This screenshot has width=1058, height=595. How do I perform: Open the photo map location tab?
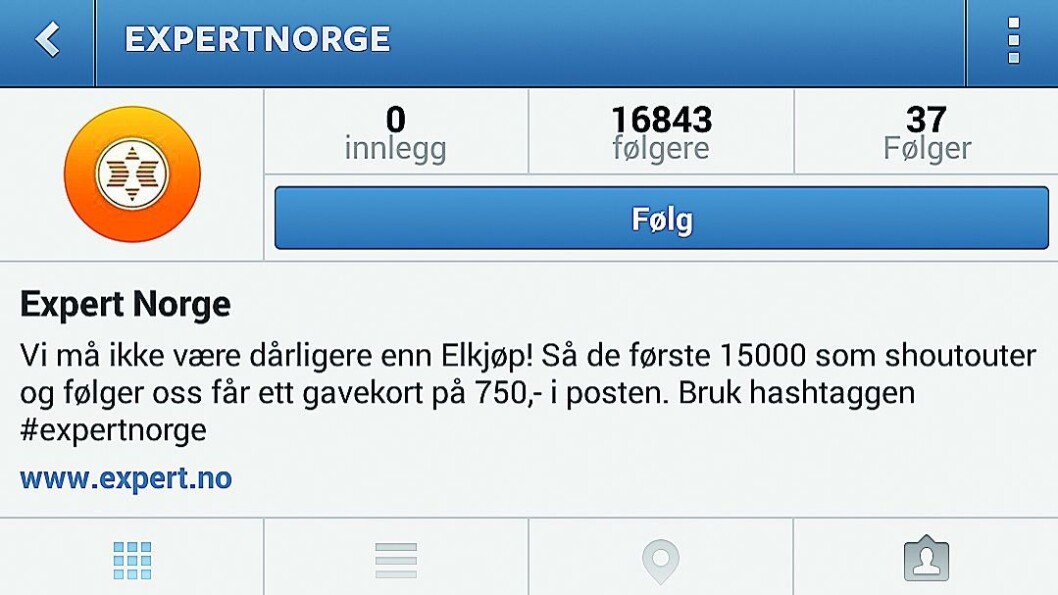click(660, 560)
